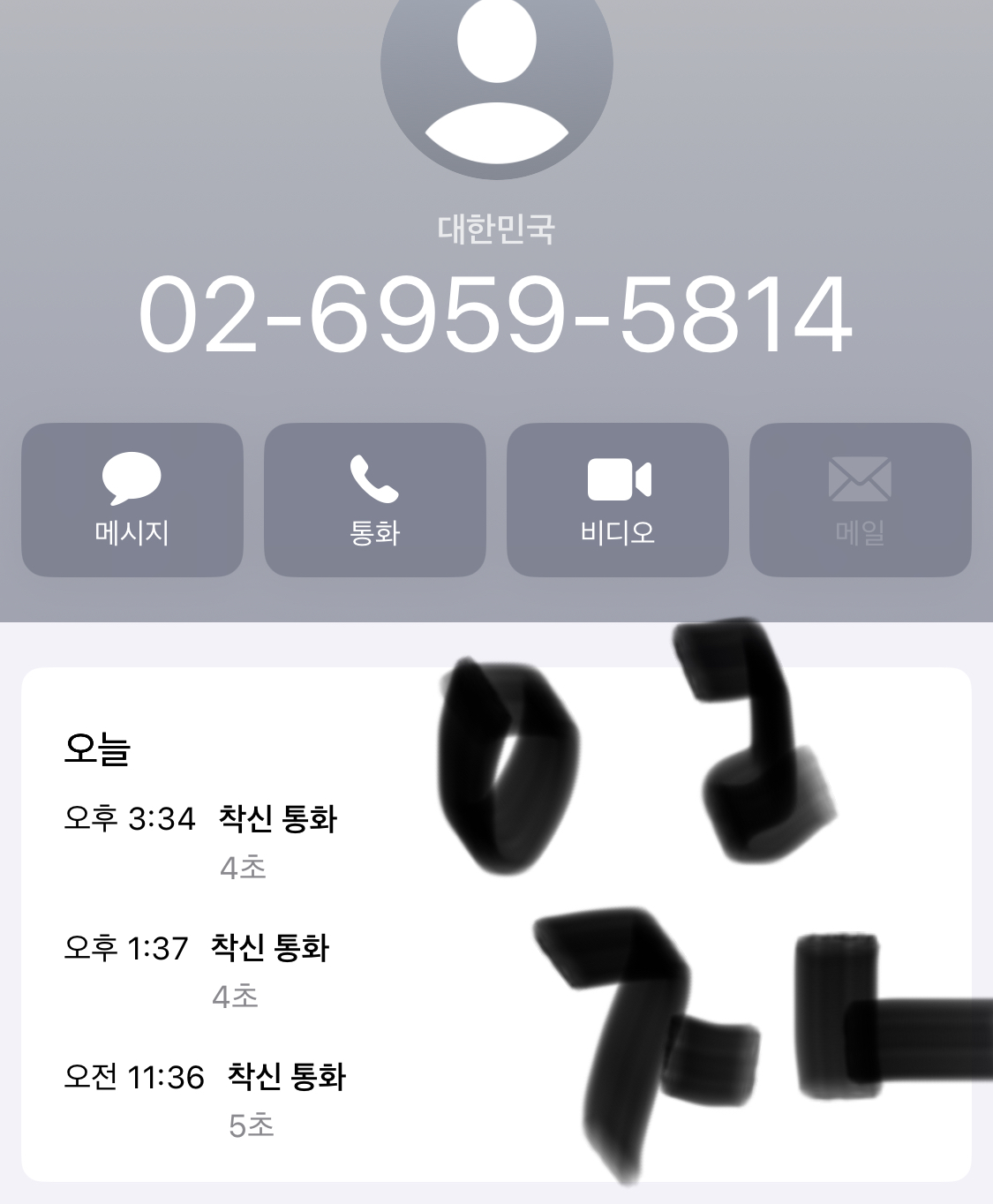
Task: Tap the video camera icon
Action: point(618,478)
